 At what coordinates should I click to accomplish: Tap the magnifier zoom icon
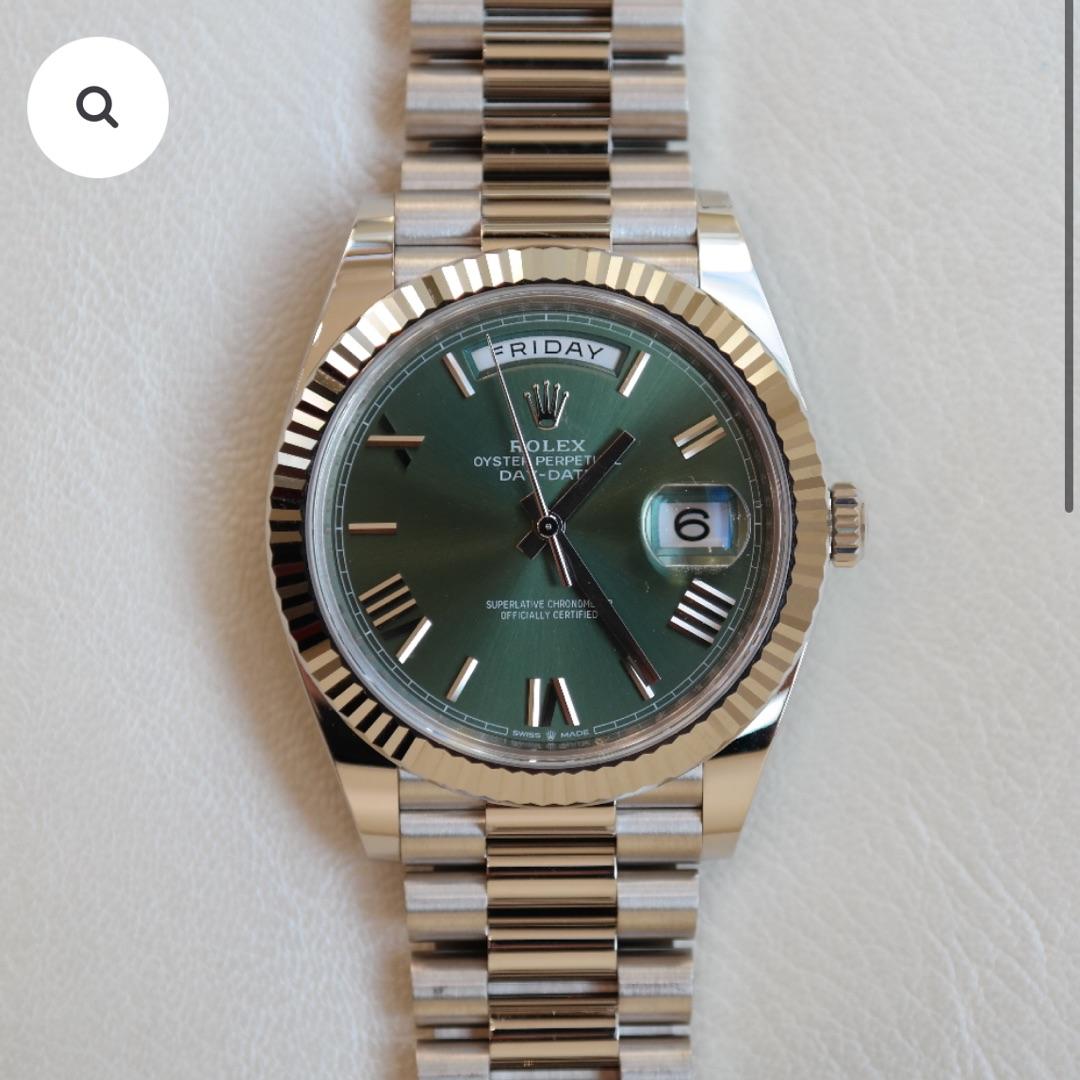click(x=97, y=107)
